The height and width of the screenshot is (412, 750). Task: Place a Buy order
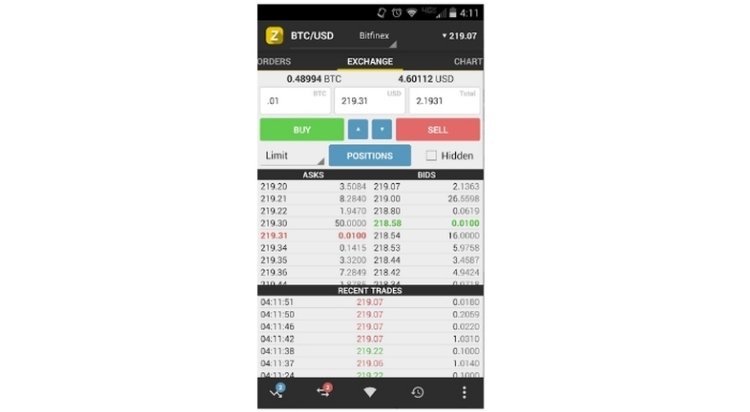click(x=301, y=130)
